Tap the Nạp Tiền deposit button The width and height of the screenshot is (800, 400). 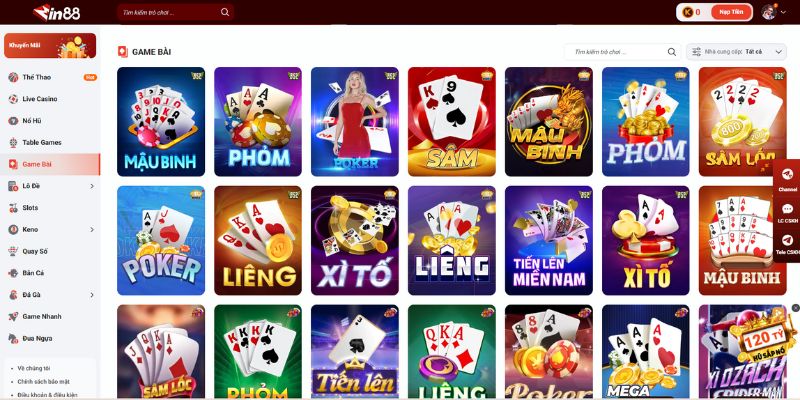(x=730, y=12)
